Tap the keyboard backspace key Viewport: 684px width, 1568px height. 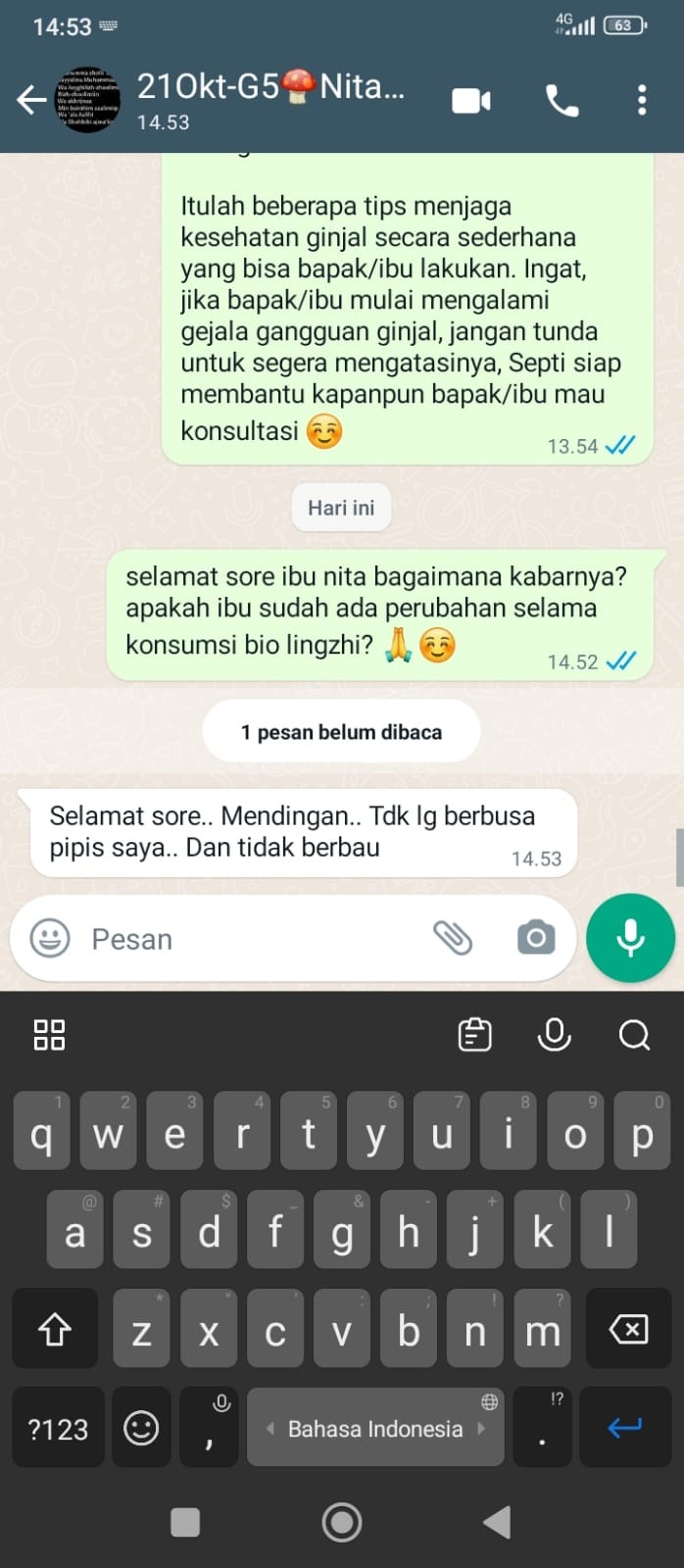pyautogui.click(x=628, y=1330)
